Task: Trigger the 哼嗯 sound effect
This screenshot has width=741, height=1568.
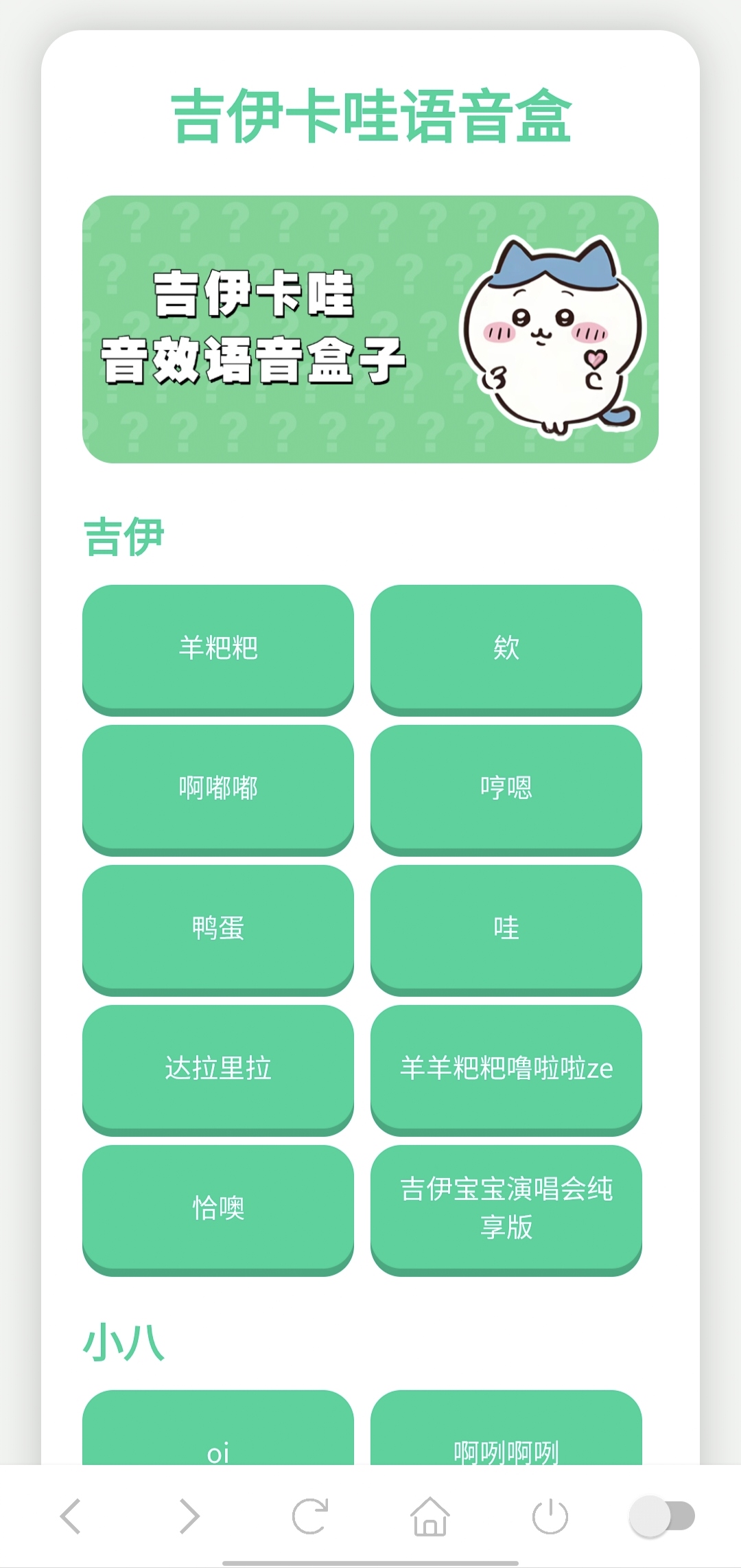Action: (506, 787)
